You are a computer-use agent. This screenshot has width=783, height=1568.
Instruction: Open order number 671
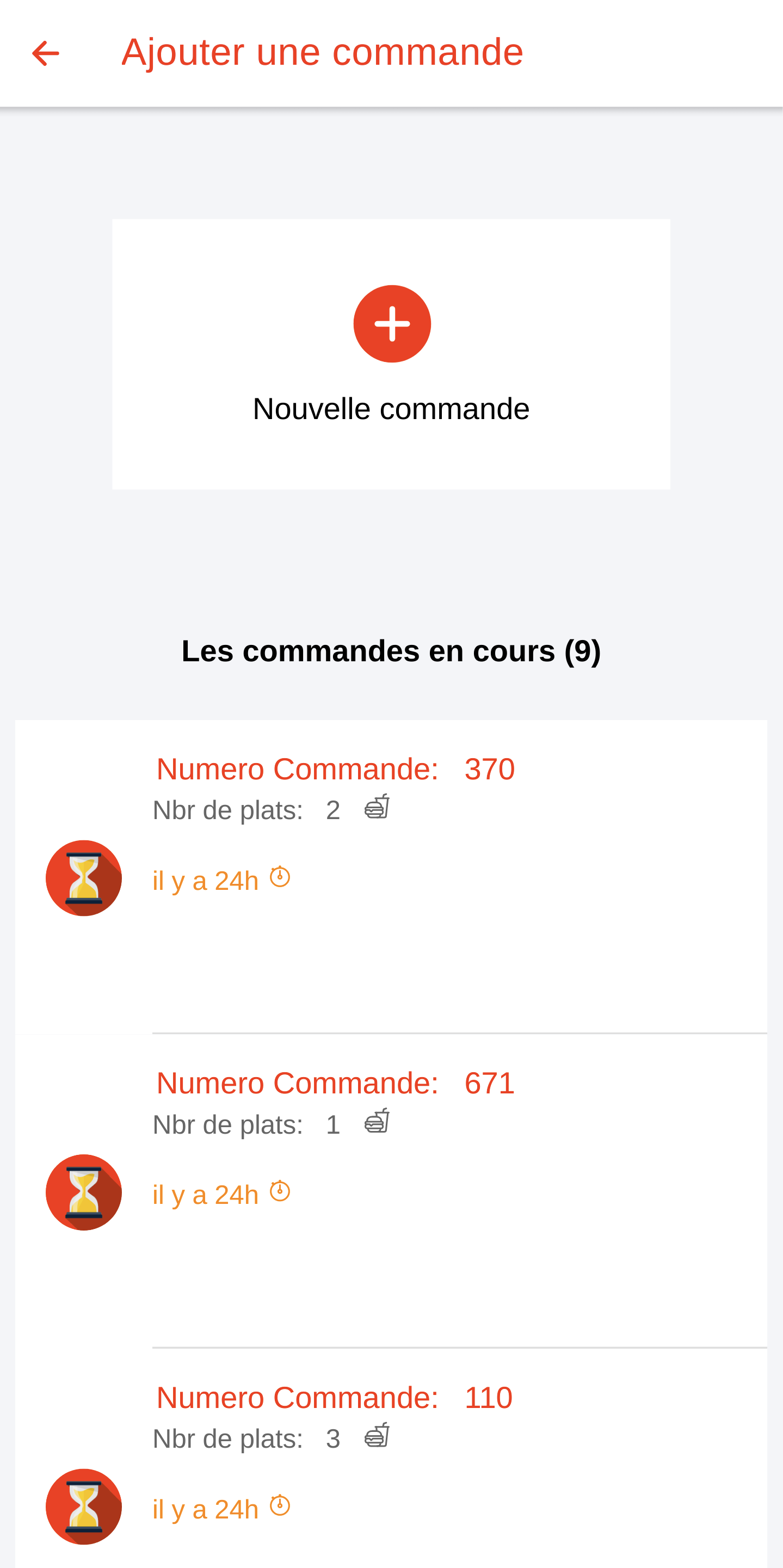335,1084
